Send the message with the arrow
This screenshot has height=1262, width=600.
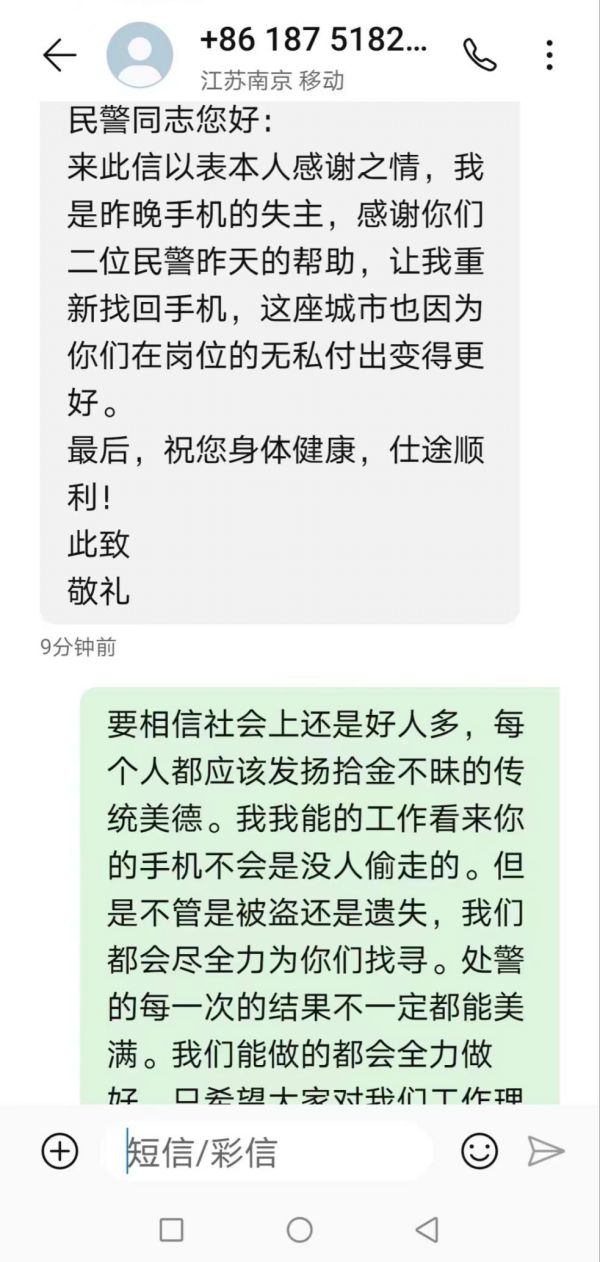coord(546,1151)
